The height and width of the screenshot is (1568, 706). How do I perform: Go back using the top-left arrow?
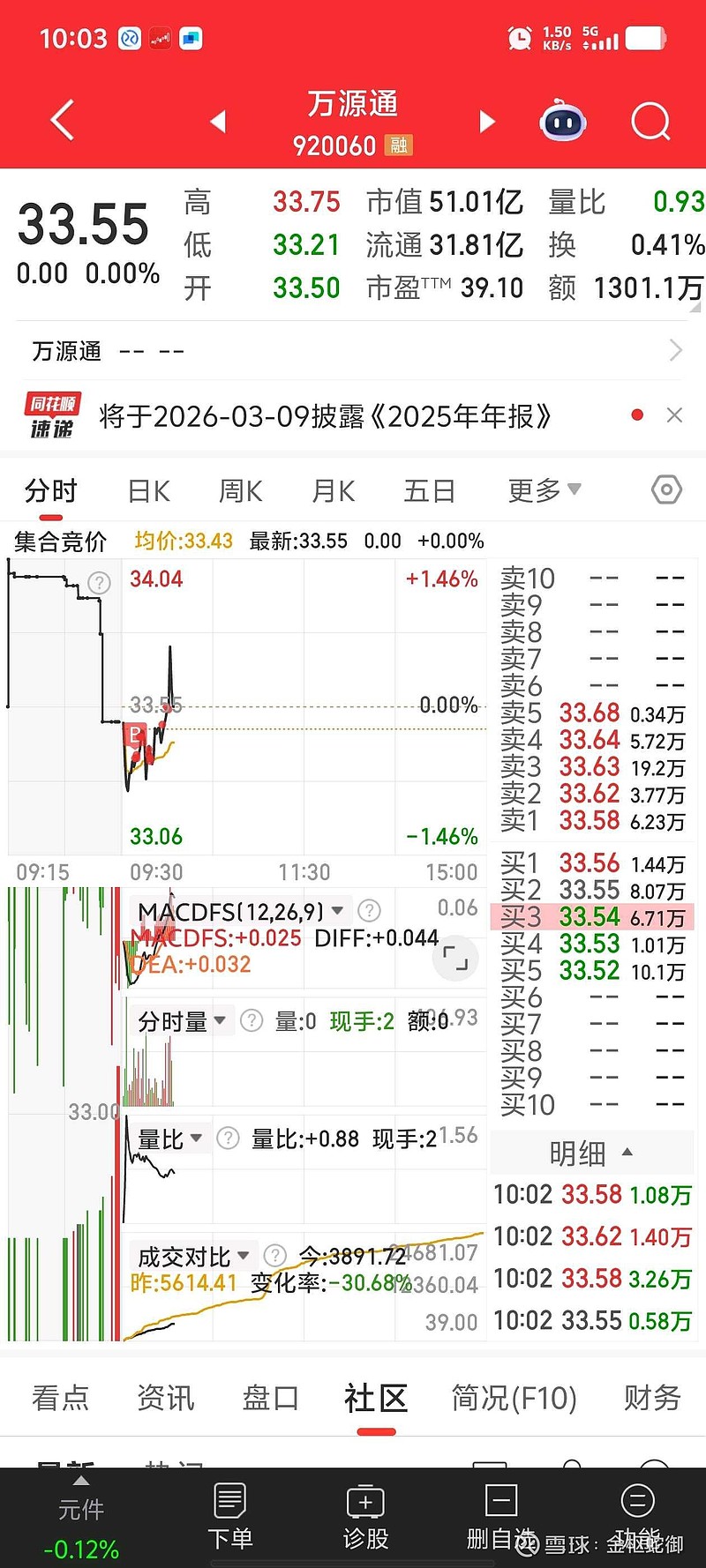click(x=62, y=121)
